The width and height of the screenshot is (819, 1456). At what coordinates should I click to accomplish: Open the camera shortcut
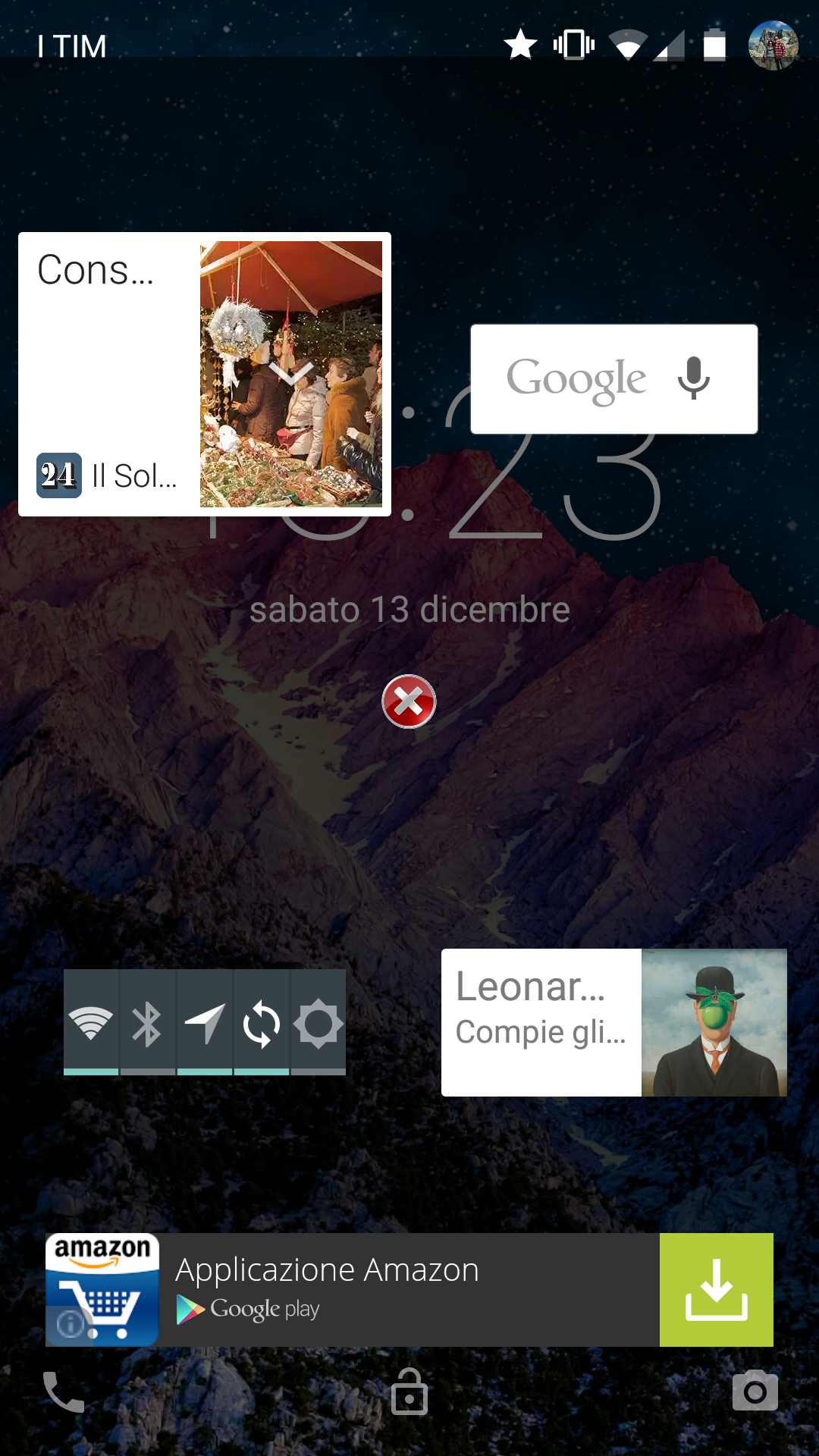(x=755, y=1391)
